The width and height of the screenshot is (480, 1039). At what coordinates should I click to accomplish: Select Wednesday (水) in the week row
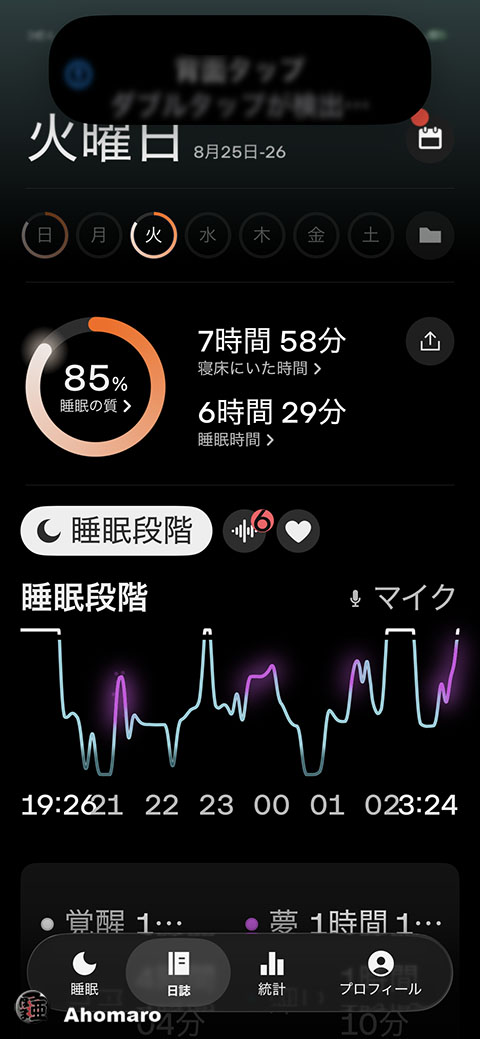pyautogui.click(x=208, y=235)
